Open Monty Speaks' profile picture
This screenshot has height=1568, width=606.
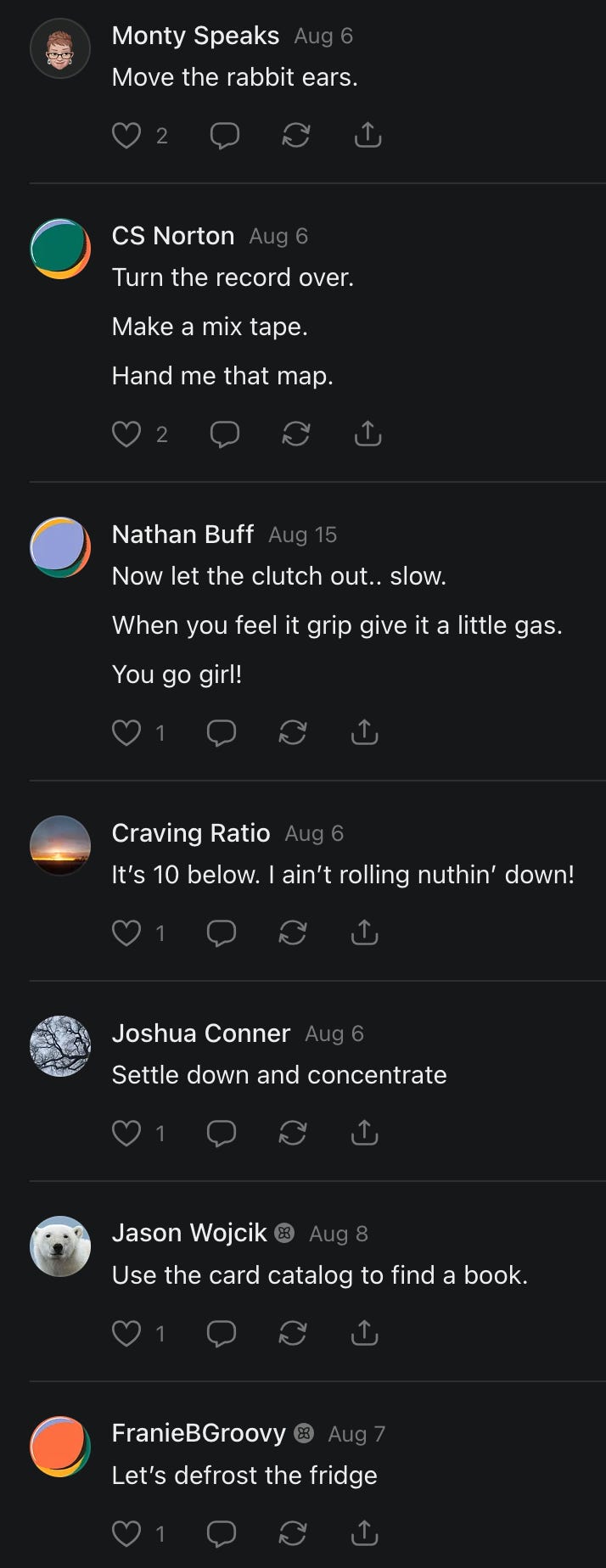point(60,48)
